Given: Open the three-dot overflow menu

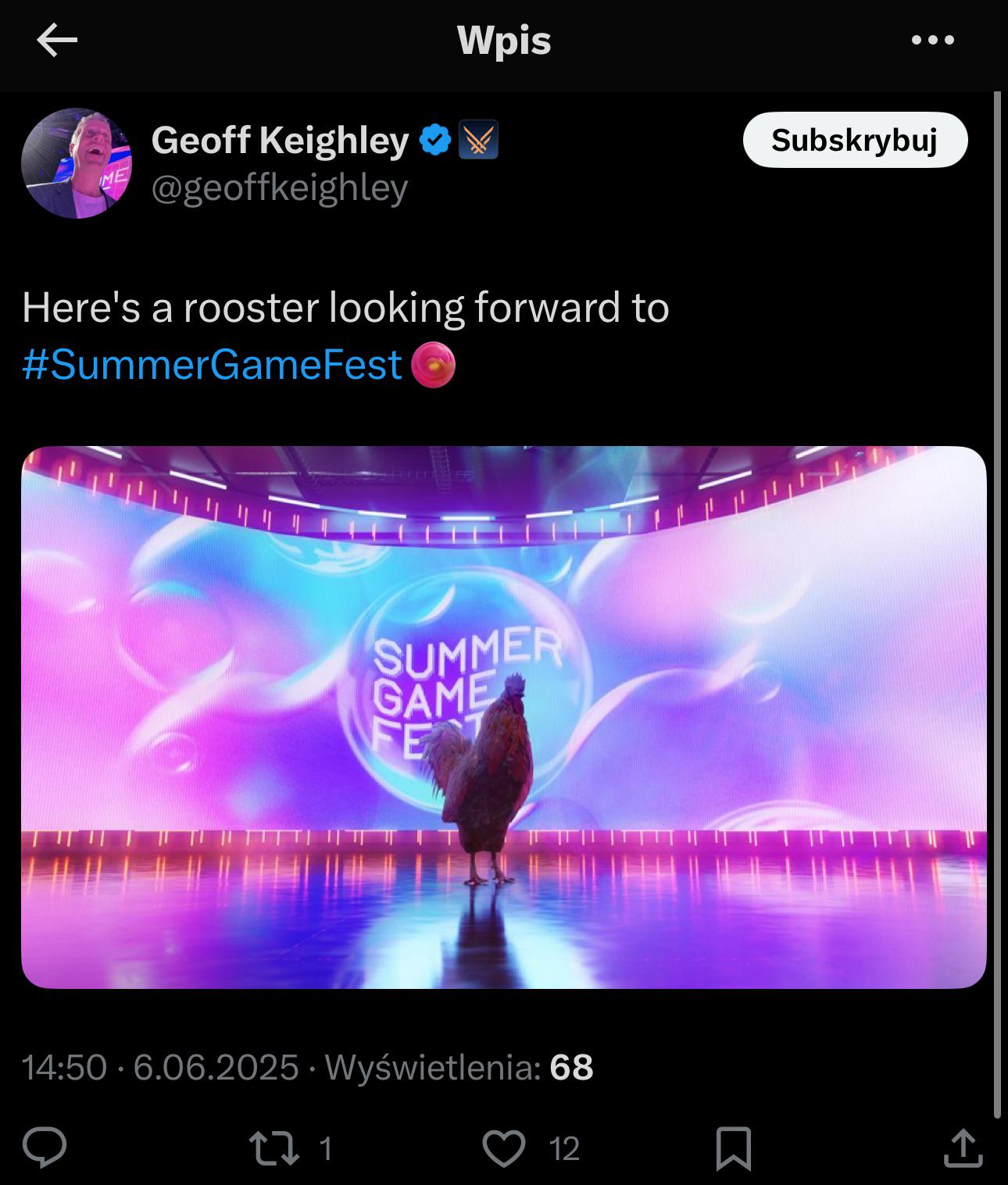Looking at the screenshot, I should point(933,40).
